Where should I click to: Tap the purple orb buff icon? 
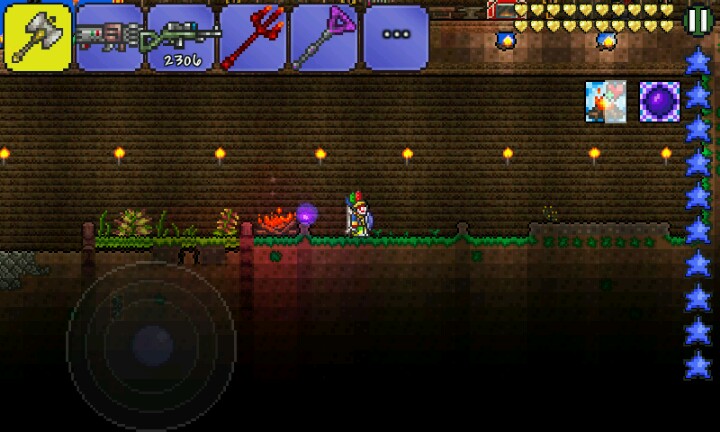click(659, 101)
